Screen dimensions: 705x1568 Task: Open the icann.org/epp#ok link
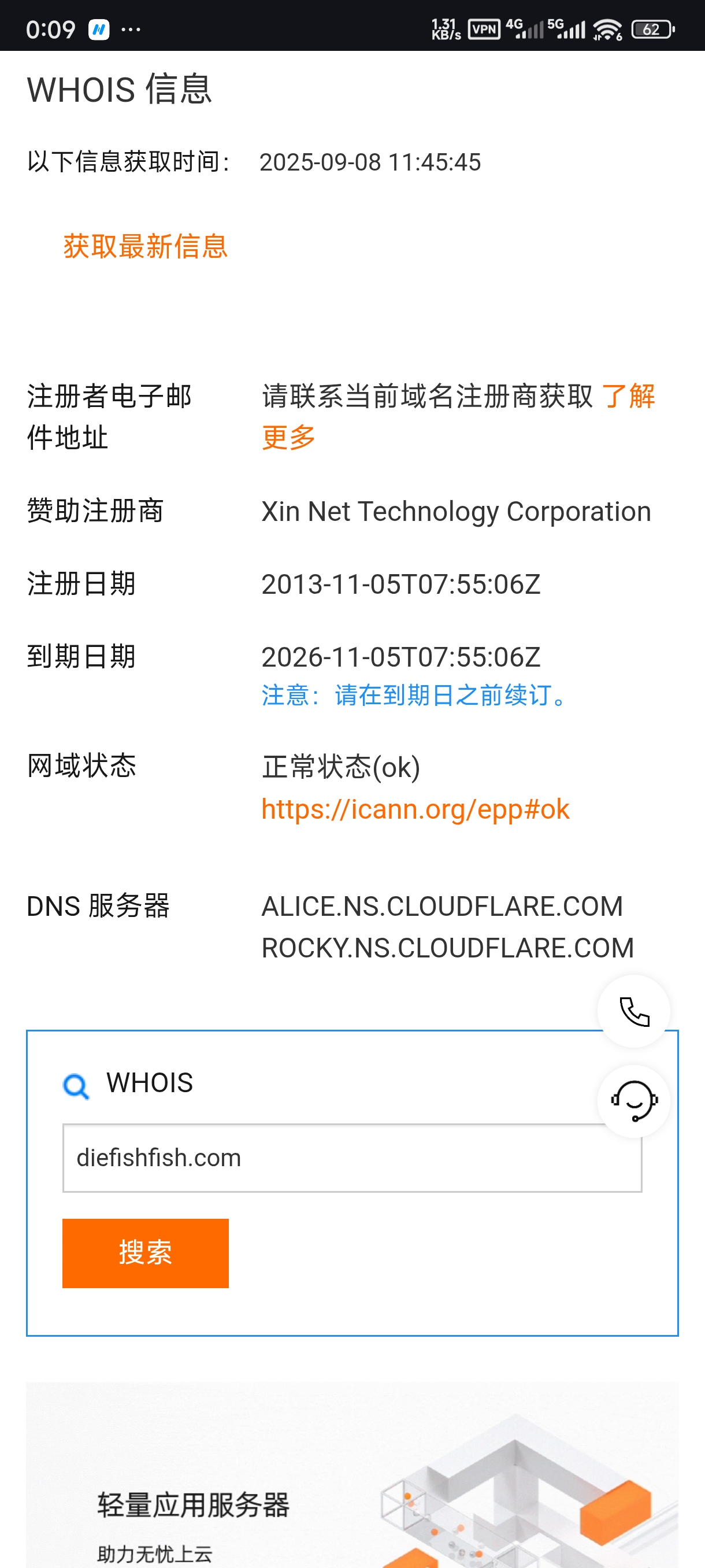click(x=415, y=809)
